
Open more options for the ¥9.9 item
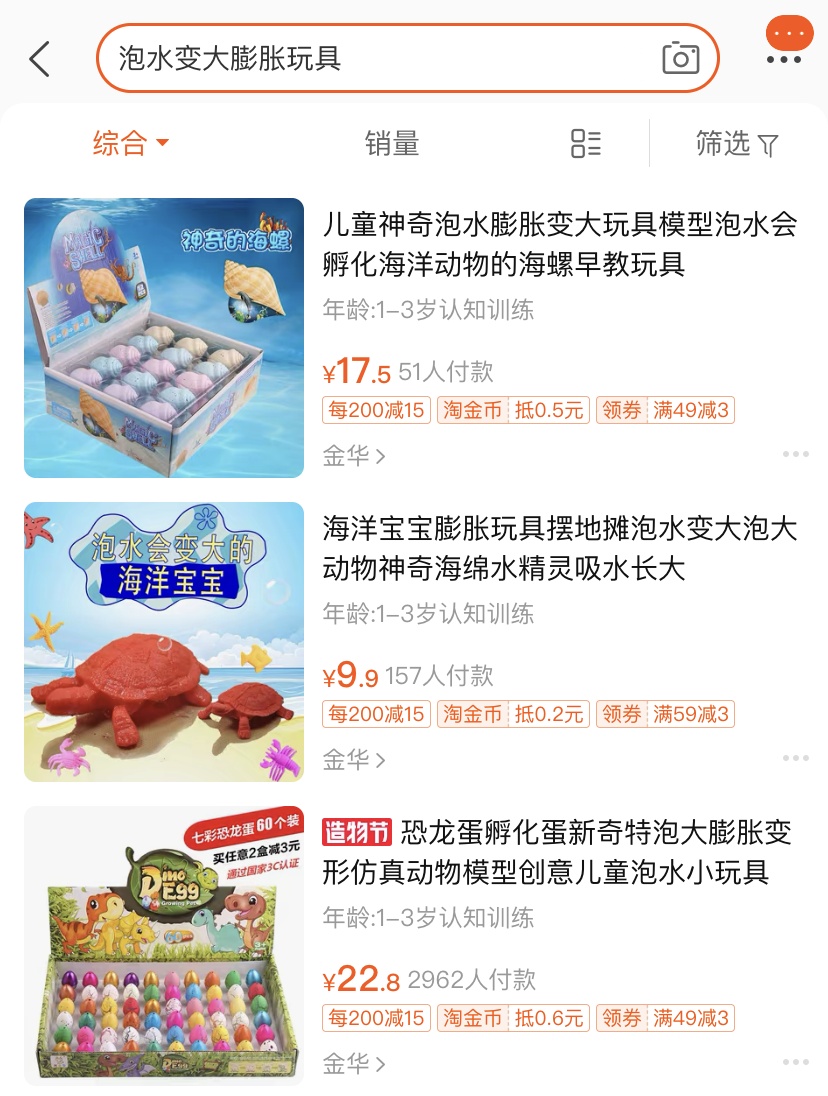tap(796, 759)
